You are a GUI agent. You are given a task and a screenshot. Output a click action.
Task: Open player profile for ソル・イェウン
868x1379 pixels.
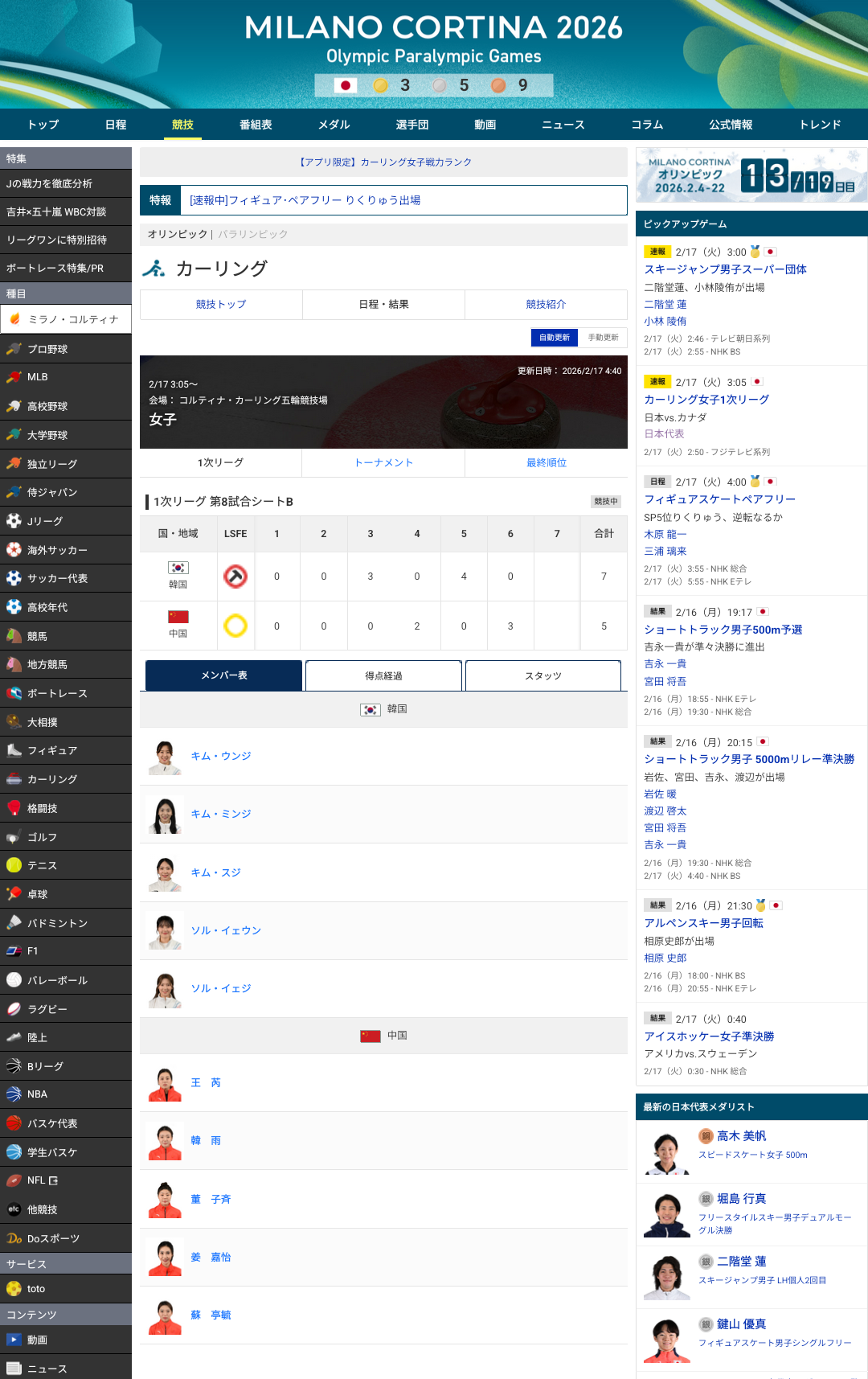[x=226, y=930]
